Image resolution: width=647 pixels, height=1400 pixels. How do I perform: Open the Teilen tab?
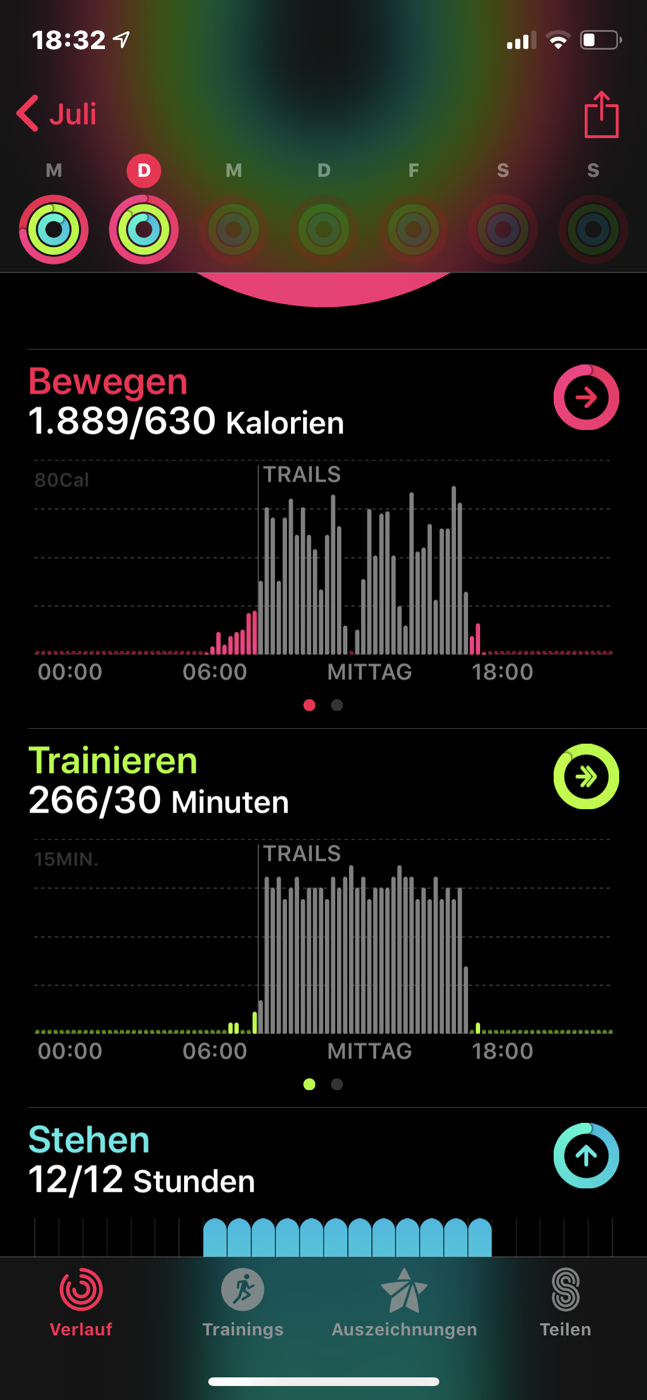point(566,1303)
